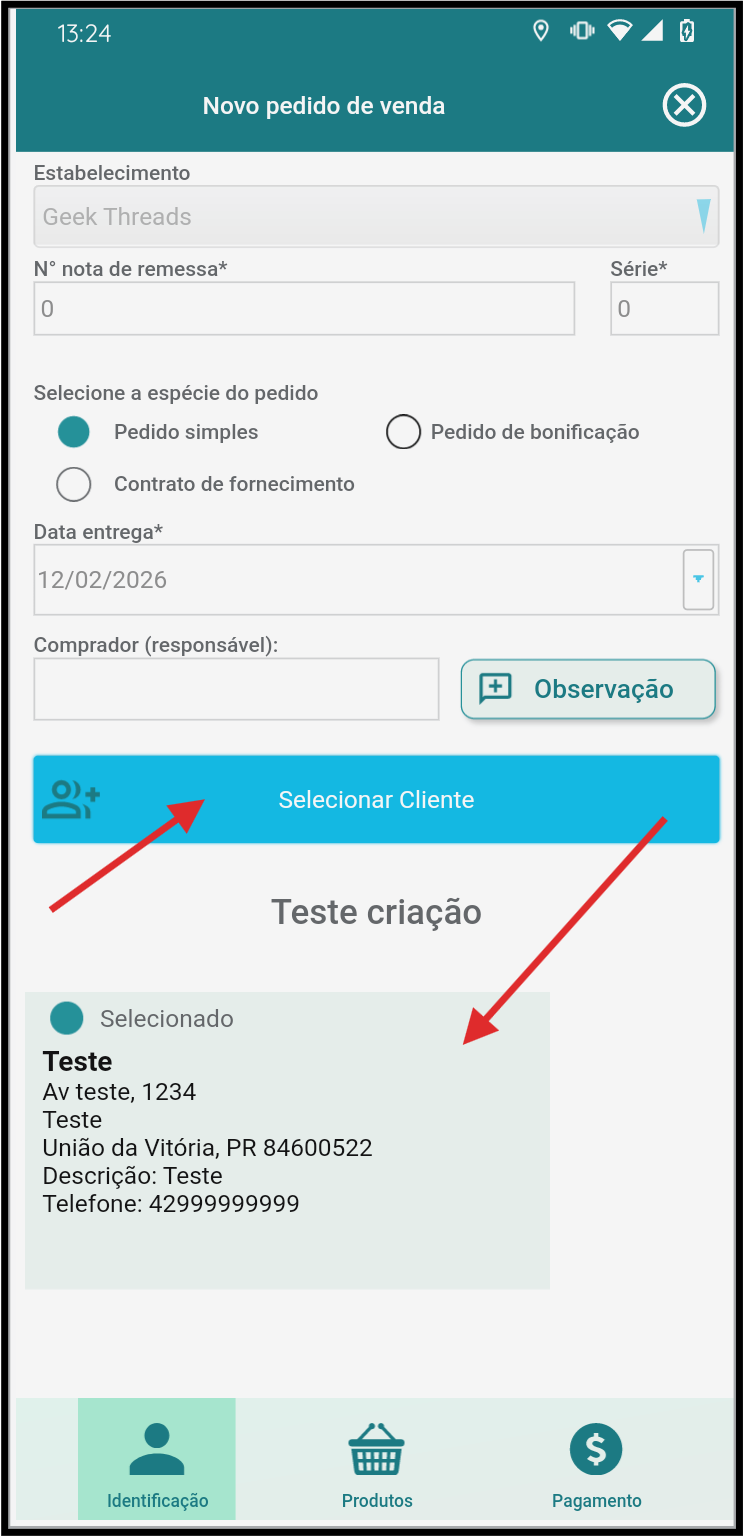This screenshot has width=743, height=1537.
Task: Open the Pagamento tab
Action: 596,1460
